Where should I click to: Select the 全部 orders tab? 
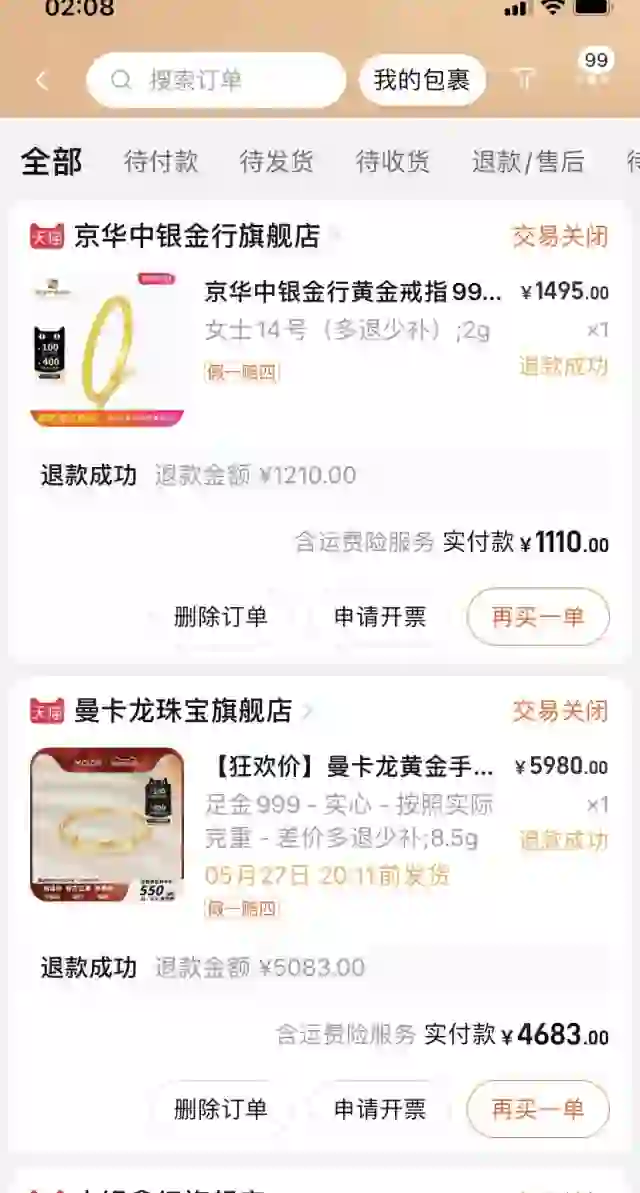coord(52,161)
